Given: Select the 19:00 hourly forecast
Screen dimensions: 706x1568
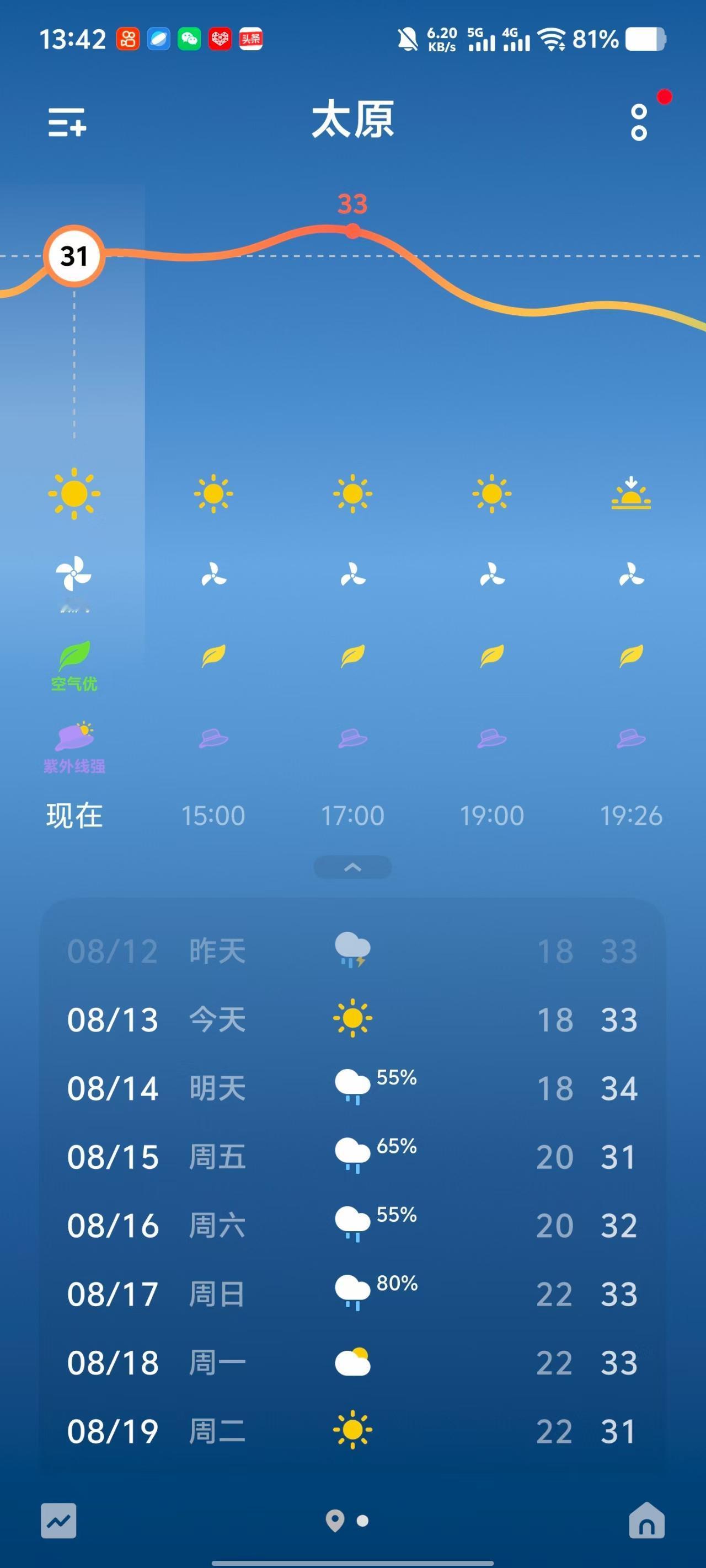Looking at the screenshot, I should point(492,815).
